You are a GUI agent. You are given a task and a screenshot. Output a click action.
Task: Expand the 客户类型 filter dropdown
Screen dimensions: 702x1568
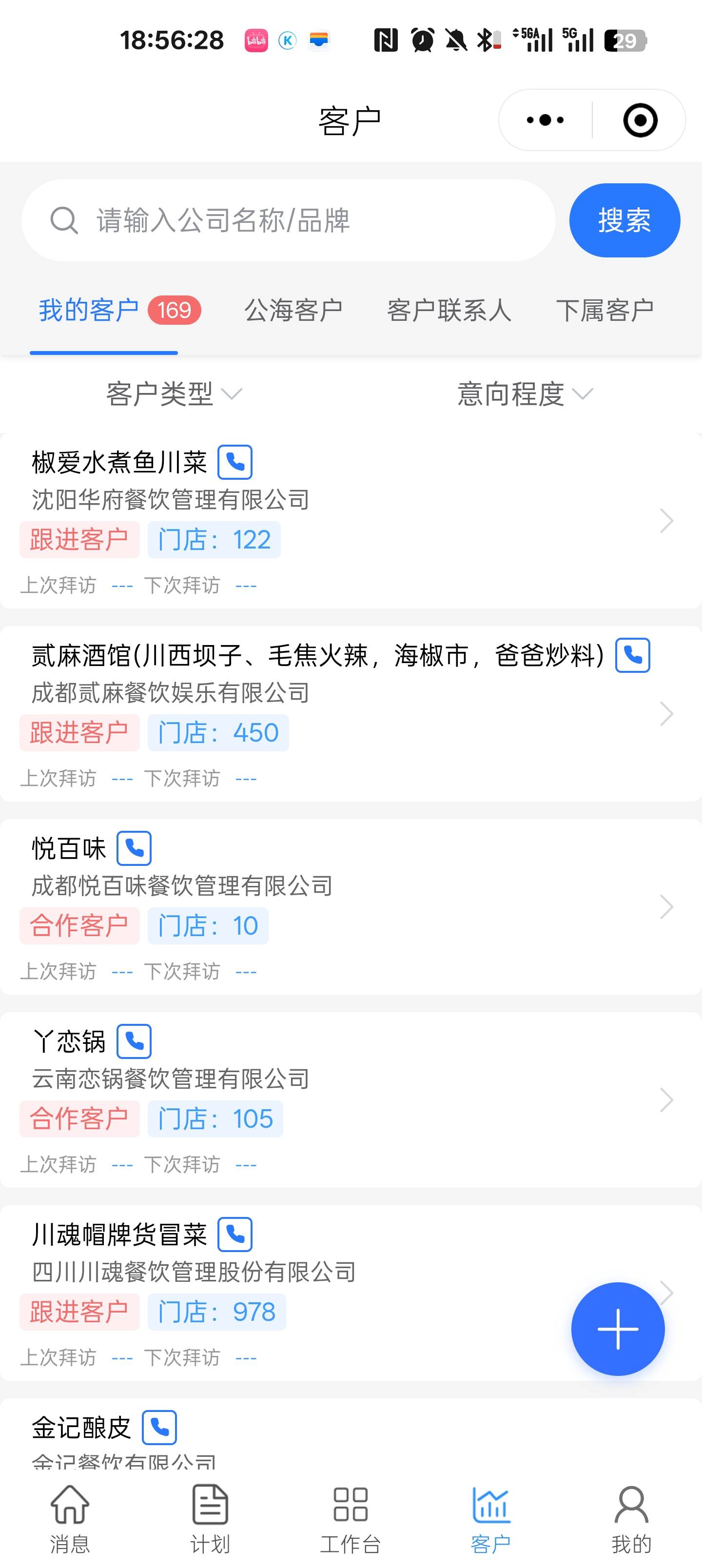coord(174,394)
